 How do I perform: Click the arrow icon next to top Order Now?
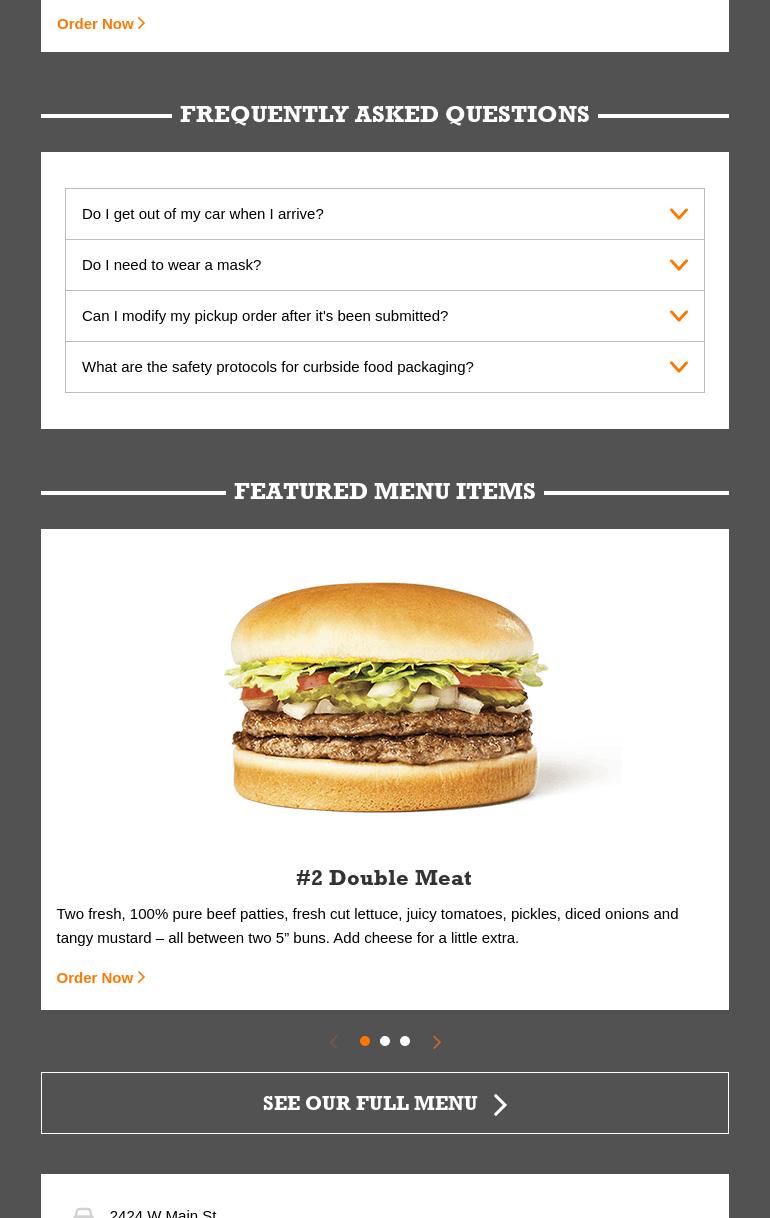(141, 22)
